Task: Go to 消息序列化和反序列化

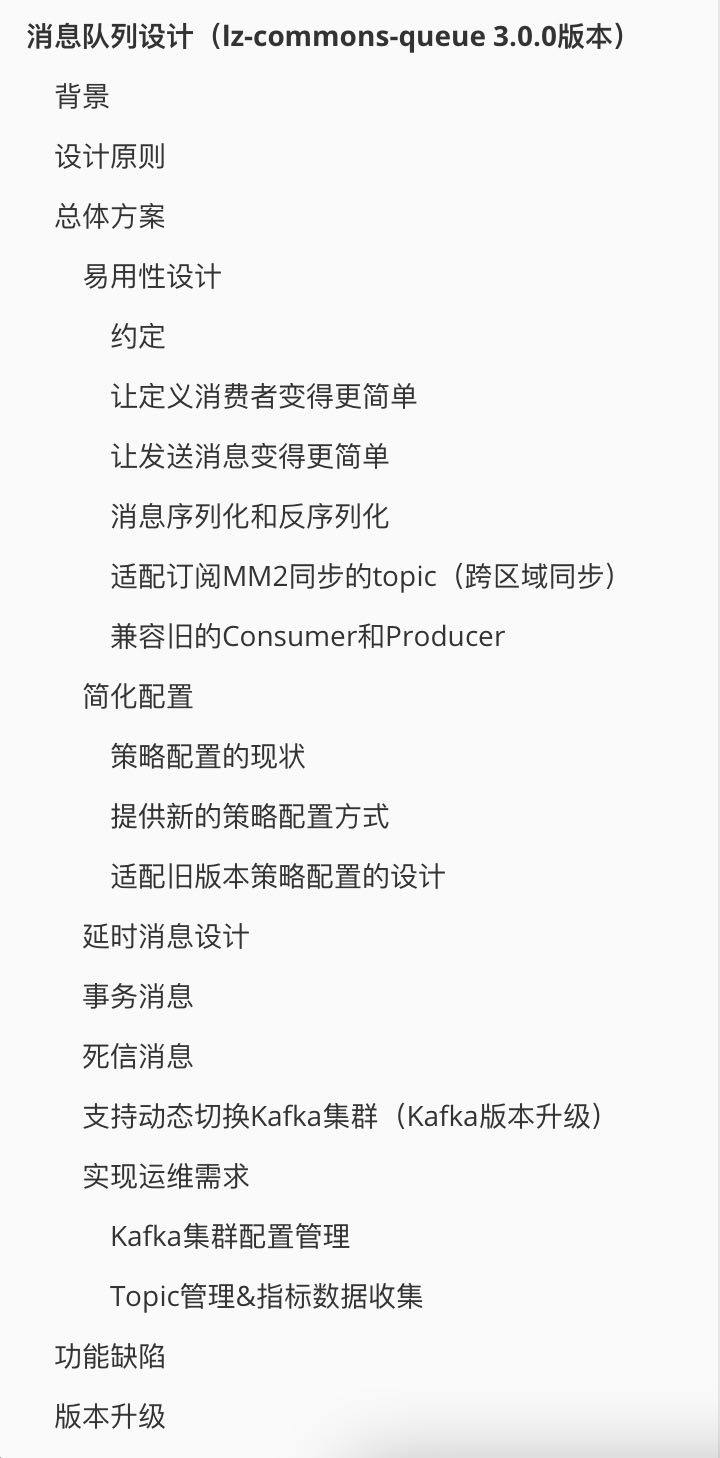Action: (x=249, y=517)
